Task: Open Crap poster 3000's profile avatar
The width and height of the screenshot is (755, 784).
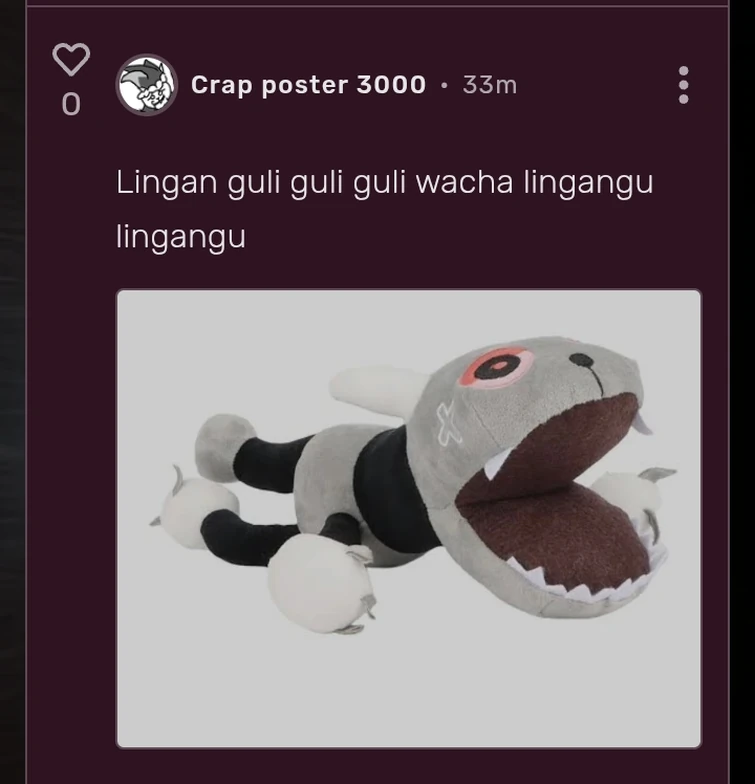Action: coord(147,85)
